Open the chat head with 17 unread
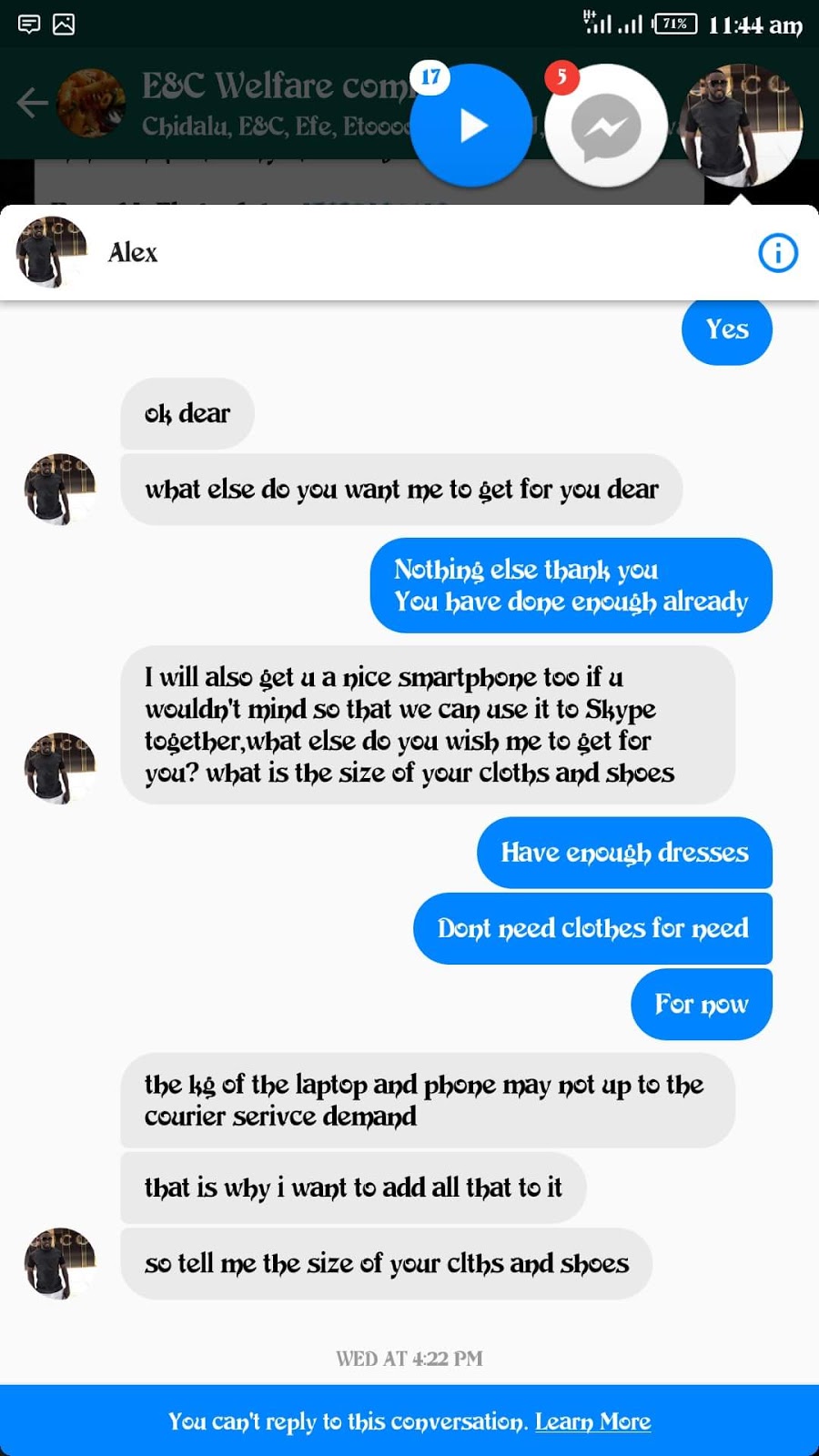The width and height of the screenshot is (819, 1456). pos(470,126)
